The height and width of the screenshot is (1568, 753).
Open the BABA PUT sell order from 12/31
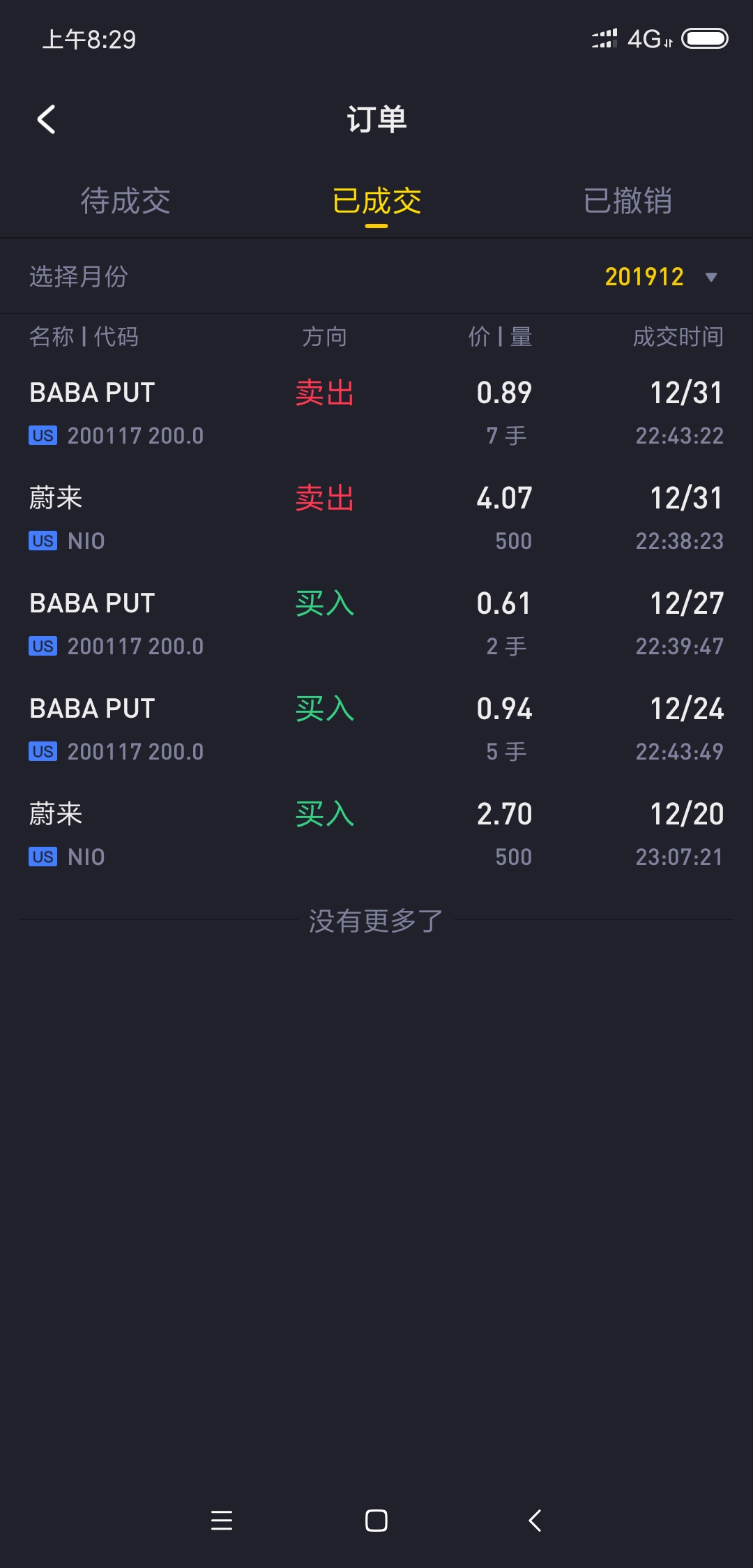pos(376,413)
